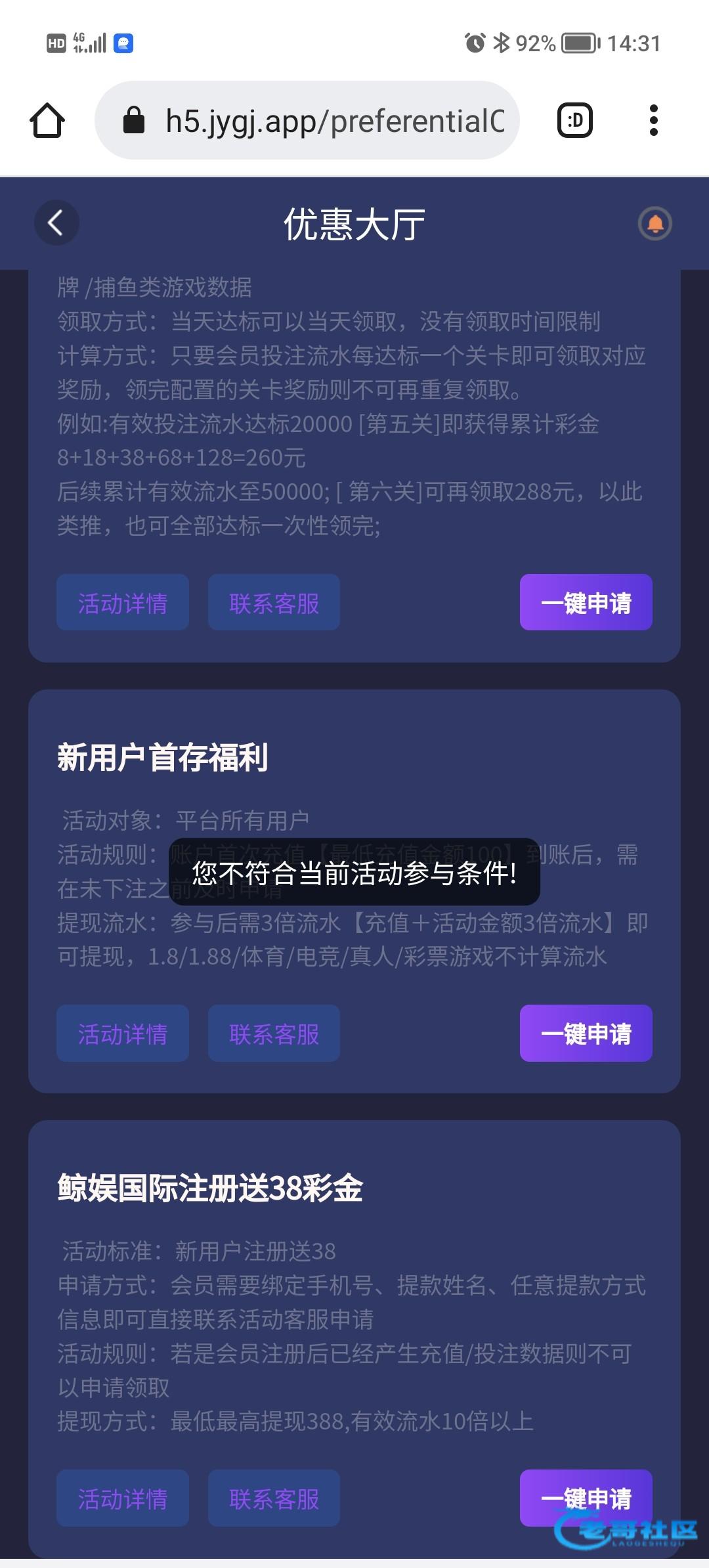The height and width of the screenshot is (1568, 709).
Task: Open the browser overflow menu
Action: tap(653, 120)
